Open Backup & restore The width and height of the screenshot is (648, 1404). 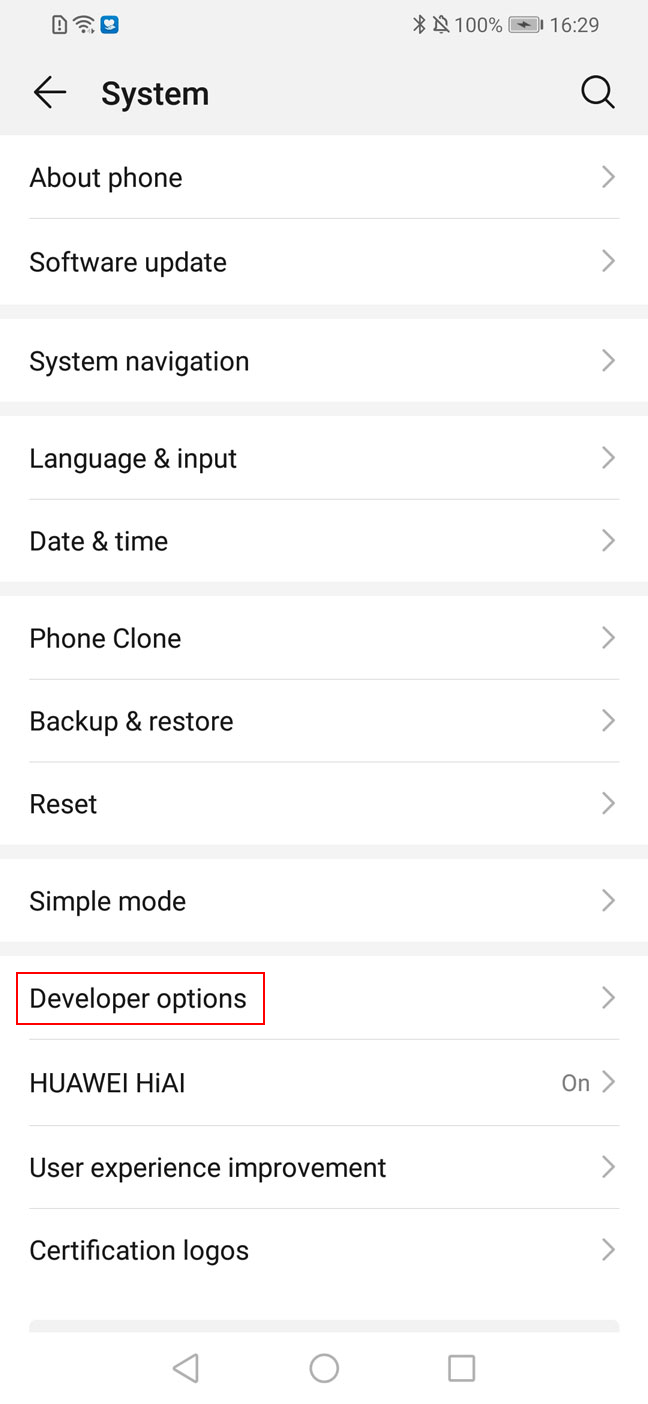tap(324, 721)
